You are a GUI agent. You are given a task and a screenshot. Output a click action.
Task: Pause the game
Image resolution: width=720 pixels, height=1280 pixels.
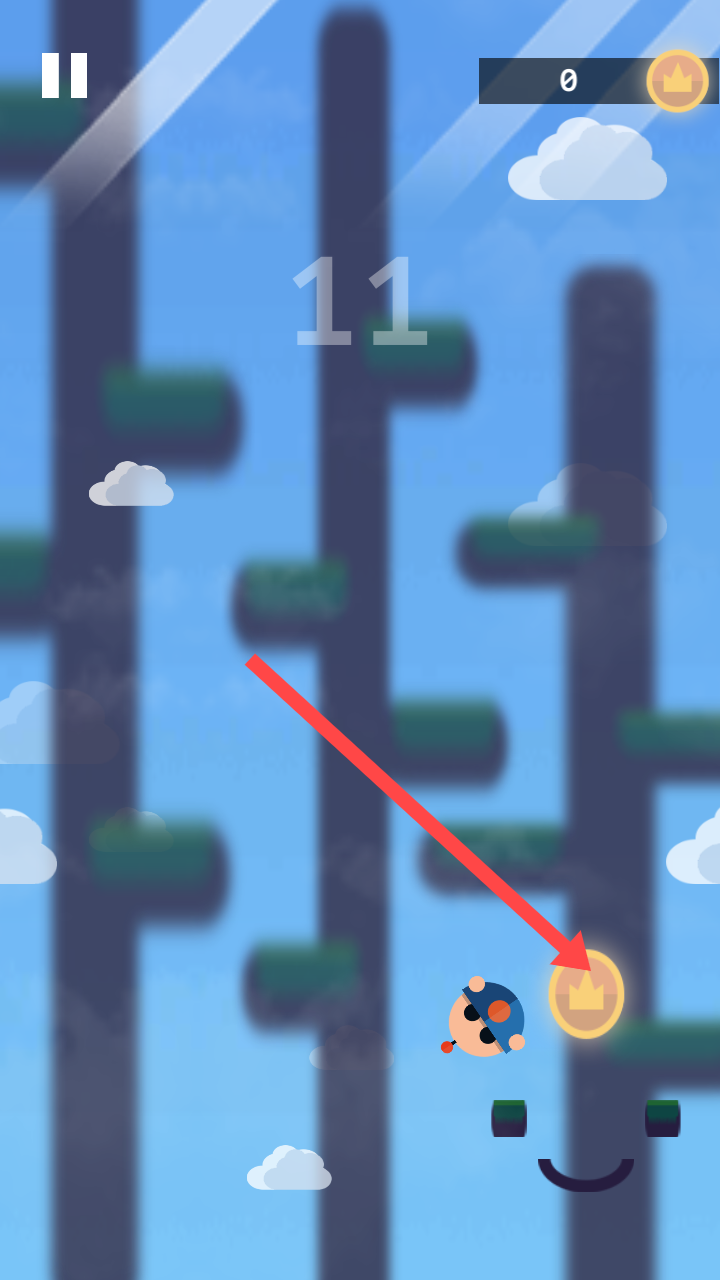[64, 76]
